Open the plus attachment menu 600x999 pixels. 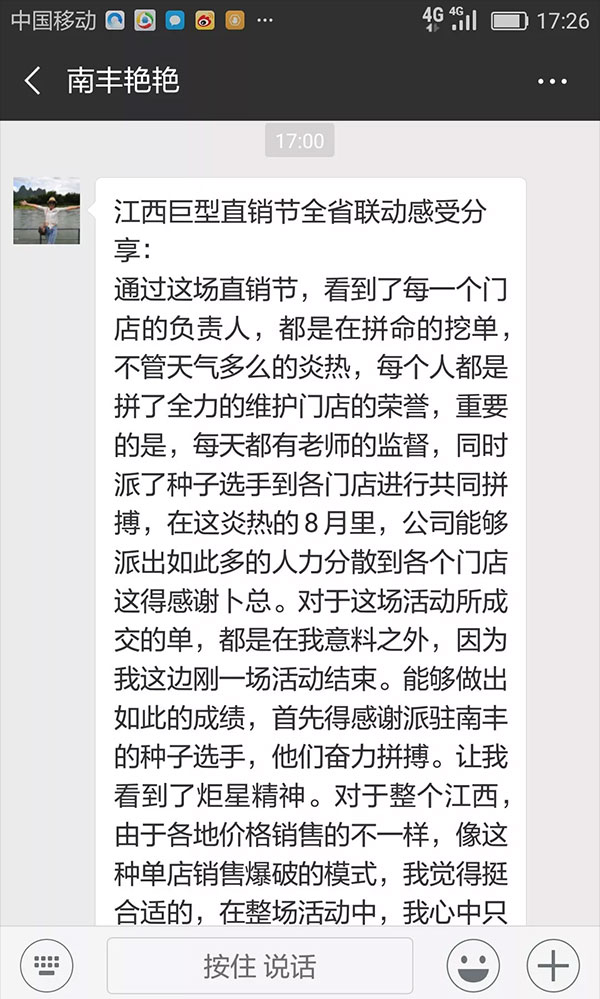(553, 966)
